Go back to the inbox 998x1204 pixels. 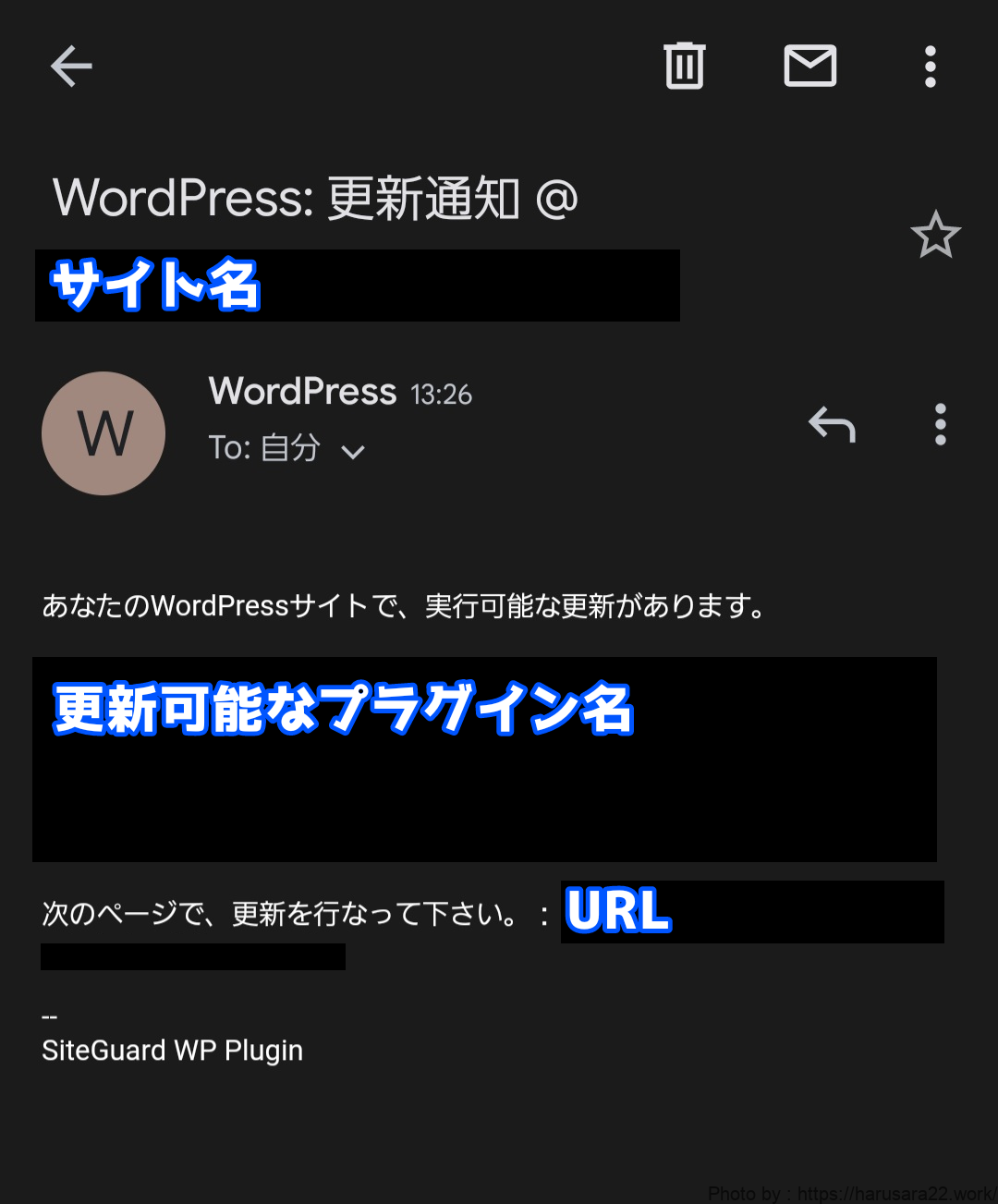pos(71,67)
